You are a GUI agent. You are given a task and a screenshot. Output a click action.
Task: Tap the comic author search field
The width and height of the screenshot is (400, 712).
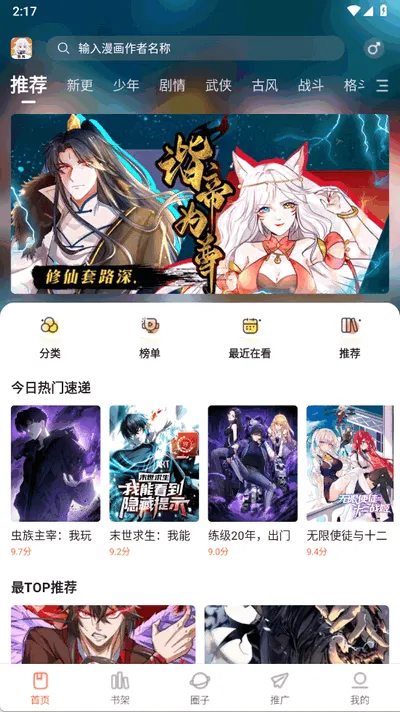195,48
